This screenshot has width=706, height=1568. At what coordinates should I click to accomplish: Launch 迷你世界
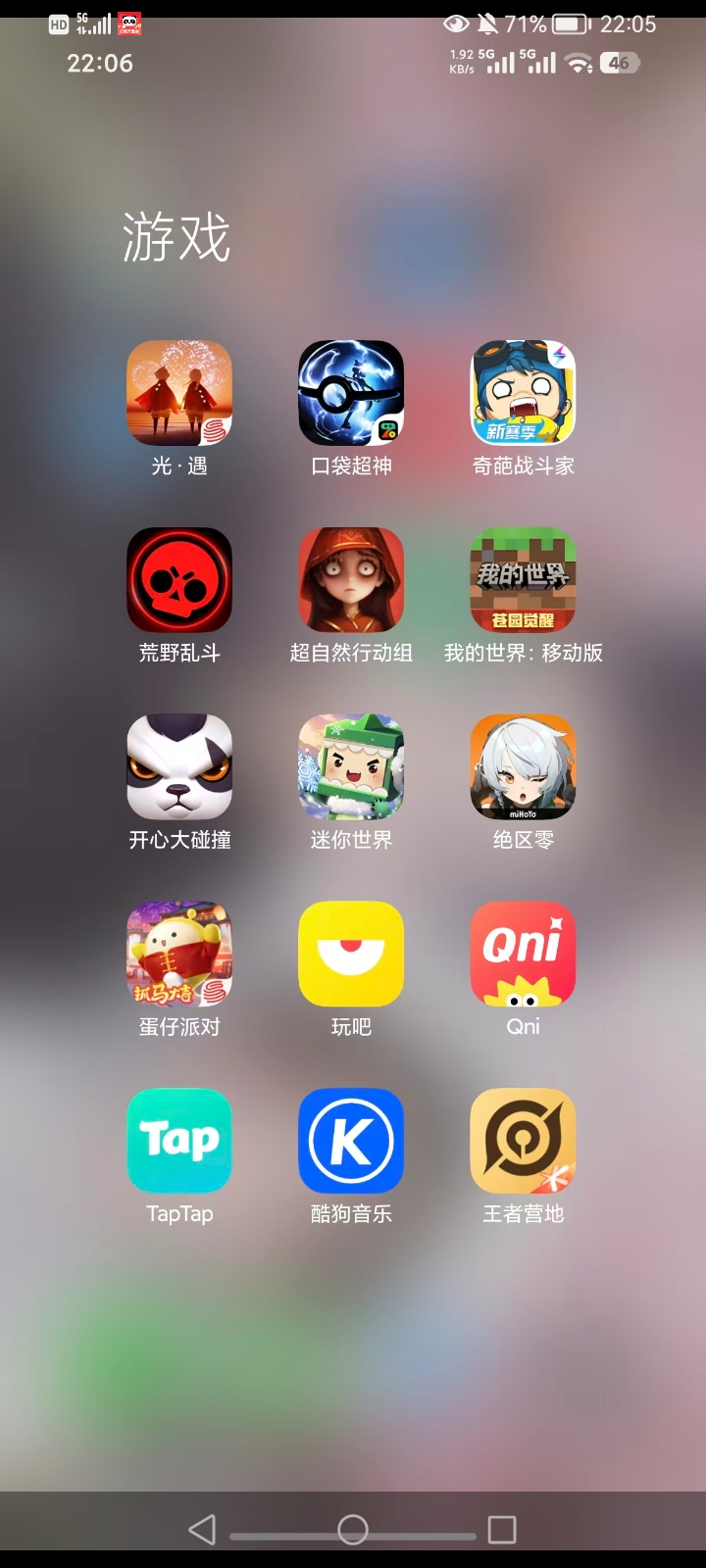351,767
